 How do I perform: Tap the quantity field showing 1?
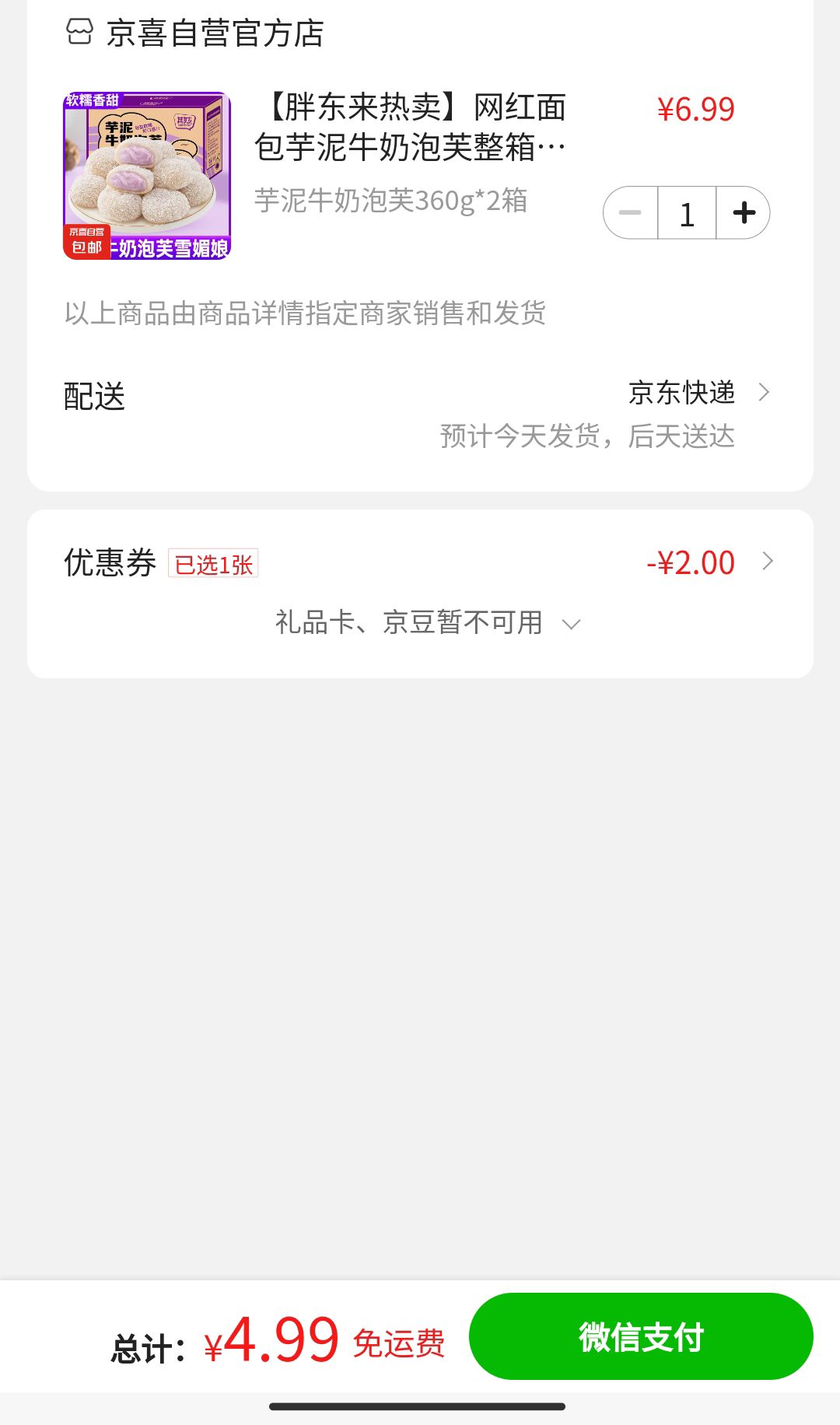[x=687, y=212]
